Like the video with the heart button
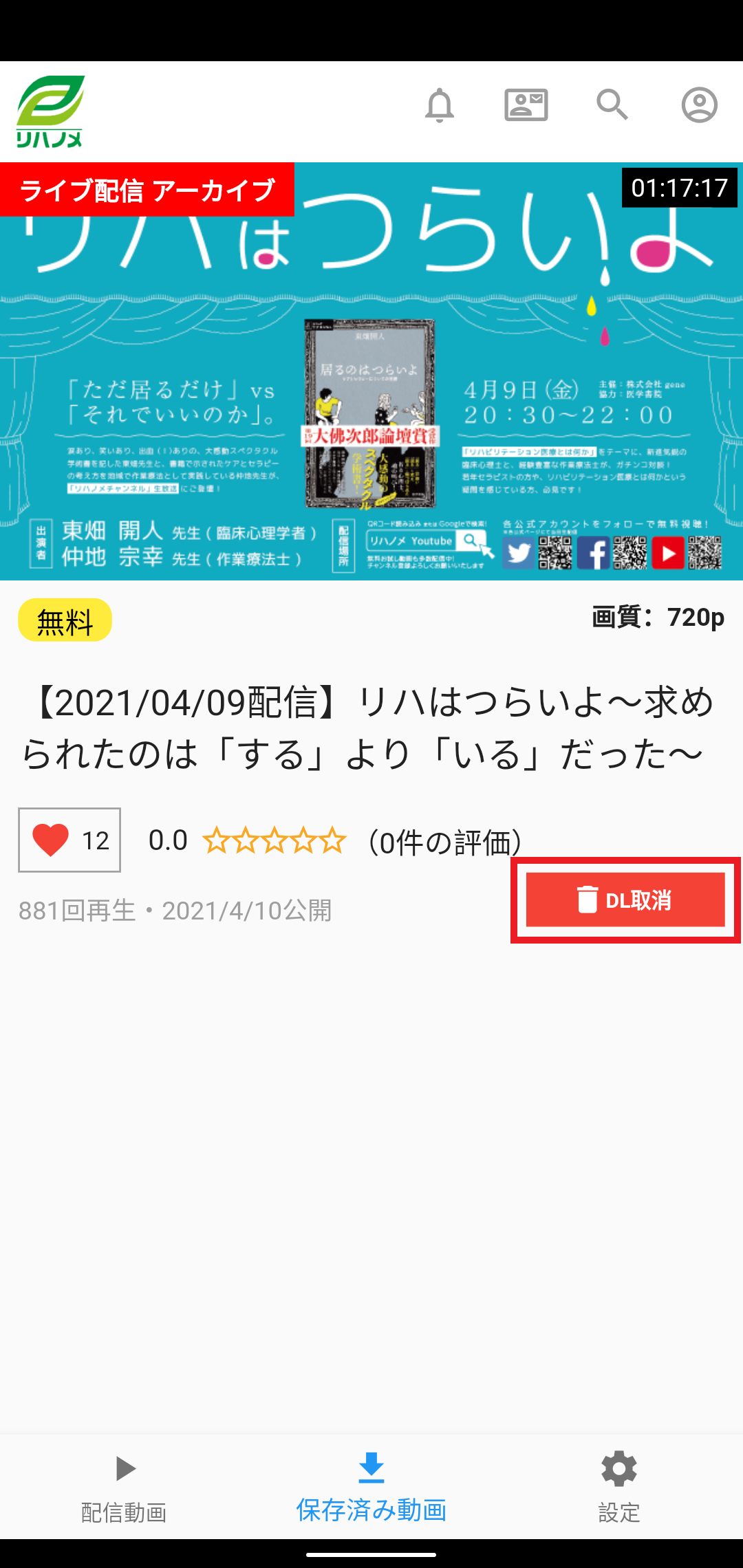This screenshot has height=1568, width=743. (69, 840)
